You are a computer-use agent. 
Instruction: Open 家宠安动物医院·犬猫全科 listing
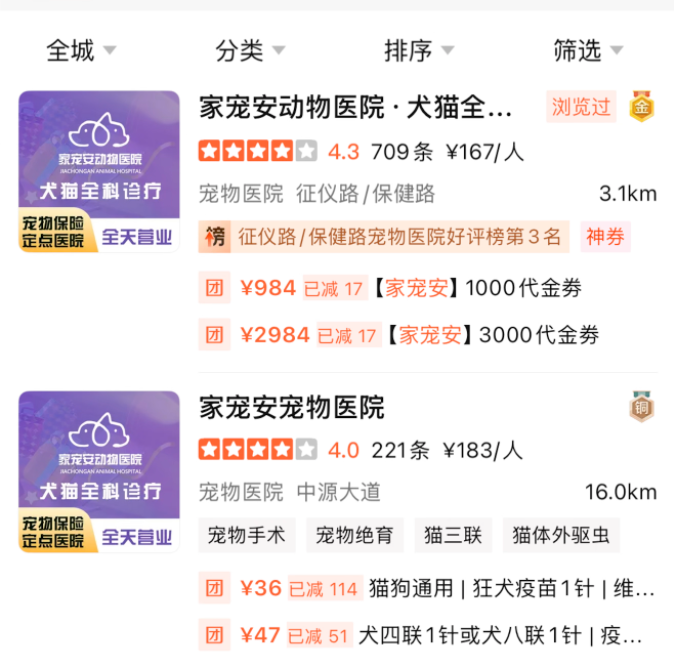pos(356,108)
